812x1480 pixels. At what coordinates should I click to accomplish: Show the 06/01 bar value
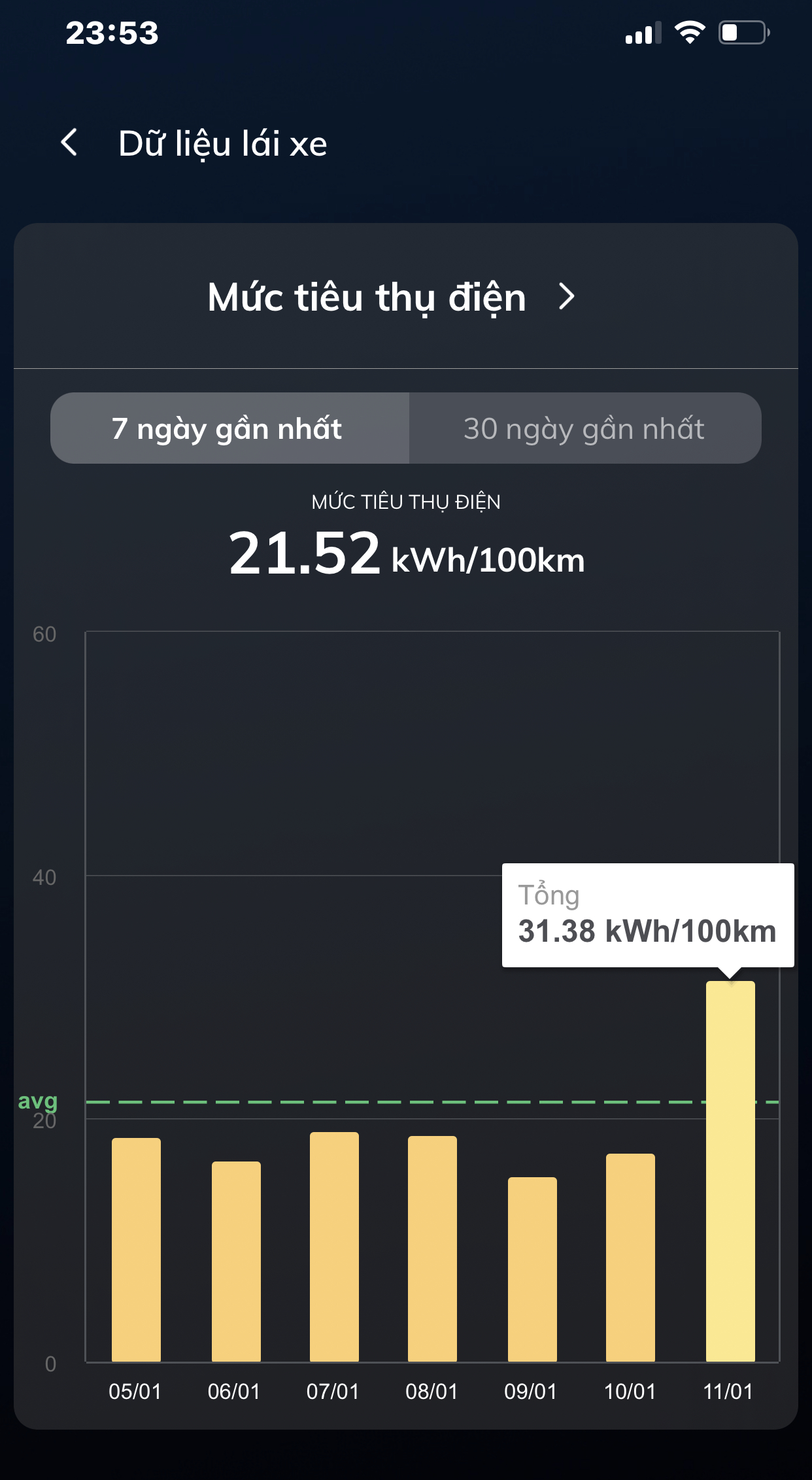(236, 1261)
